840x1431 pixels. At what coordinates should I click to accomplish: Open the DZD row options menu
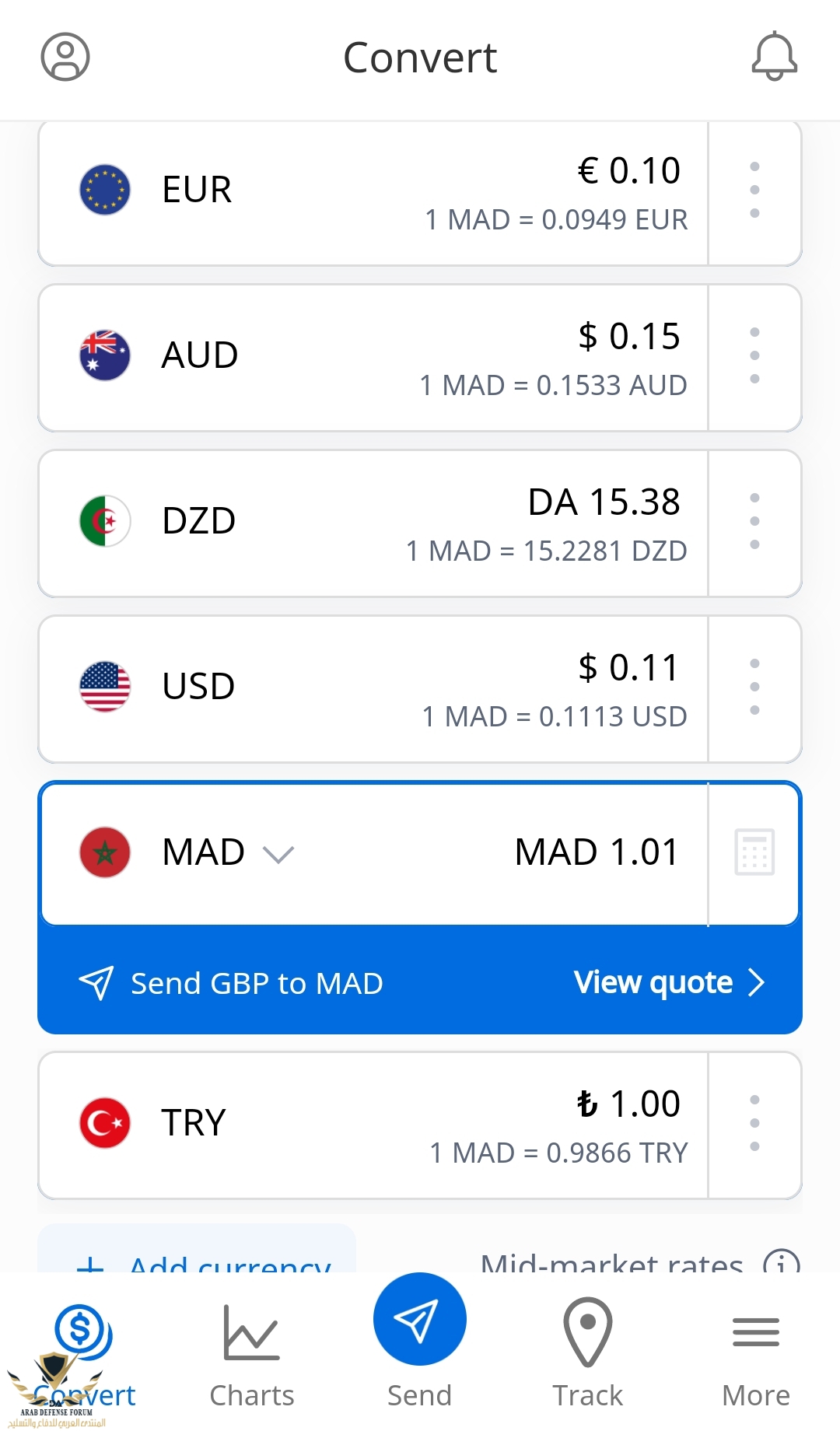tap(754, 522)
